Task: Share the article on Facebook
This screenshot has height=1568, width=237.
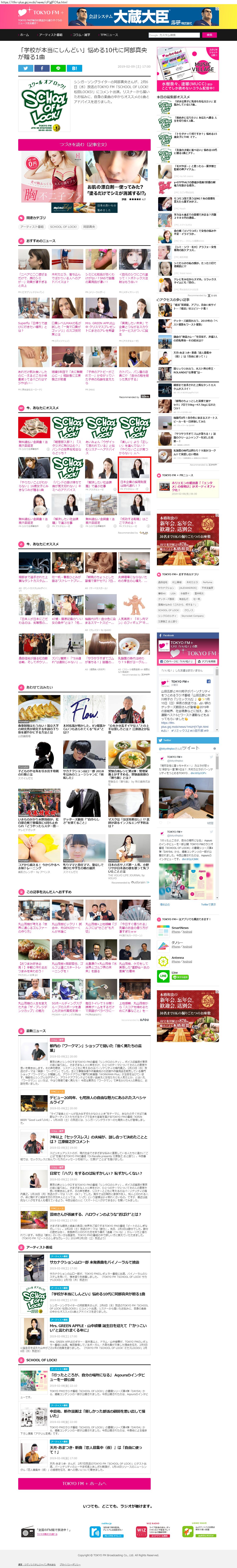Action: (42, 68)
